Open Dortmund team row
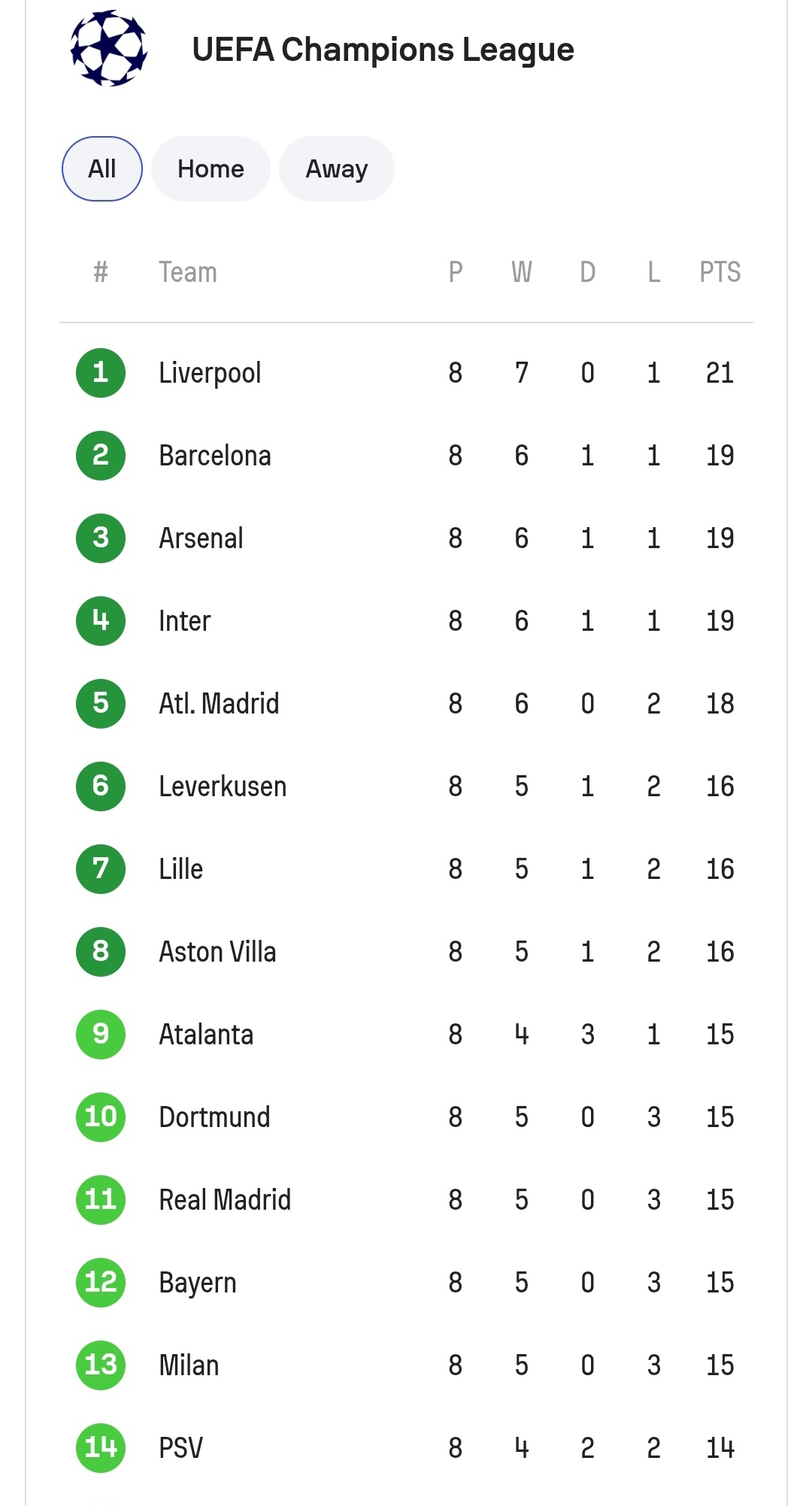Image resolution: width=812 pixels, height=1506 pixels. [406, 1117]
